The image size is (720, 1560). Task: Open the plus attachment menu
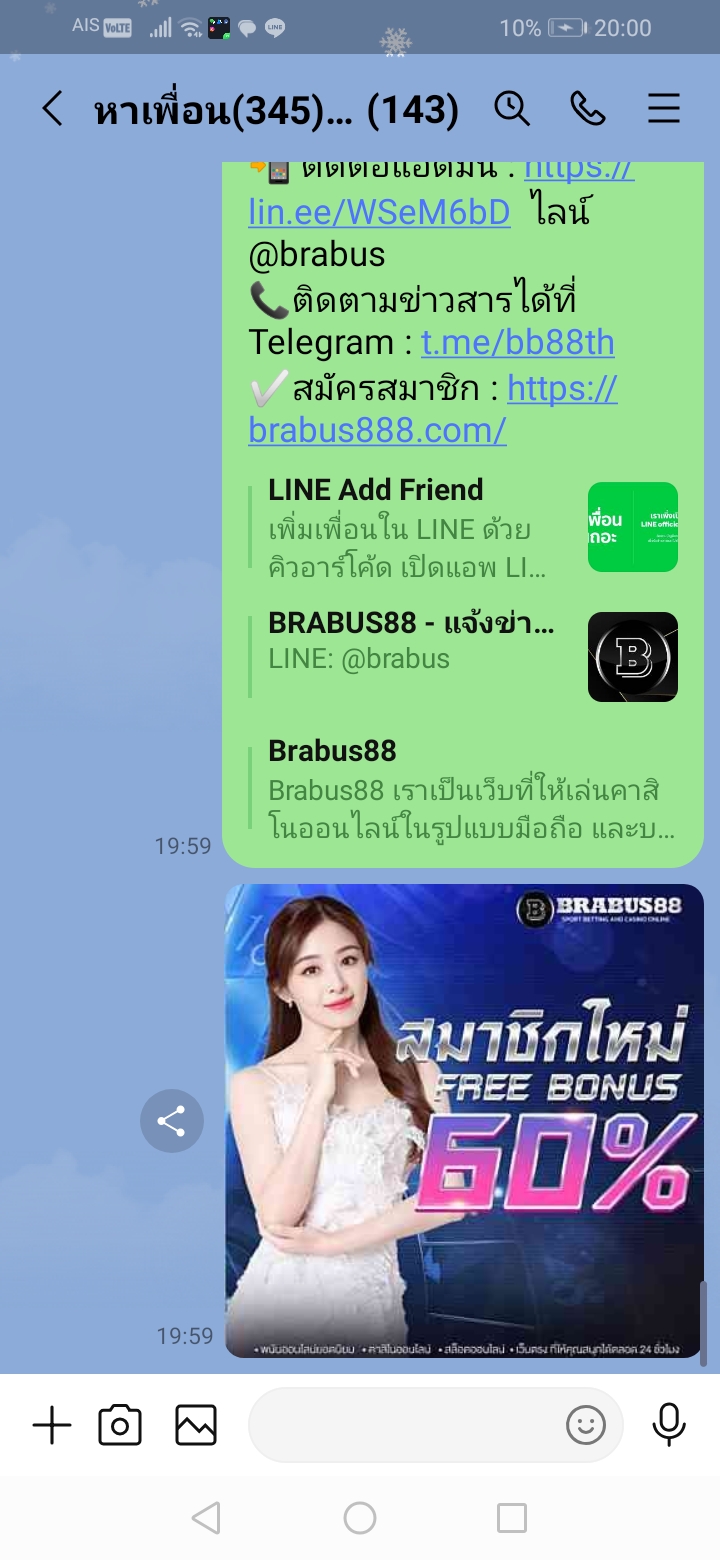pyautogui.click(x=52, y=1425)
